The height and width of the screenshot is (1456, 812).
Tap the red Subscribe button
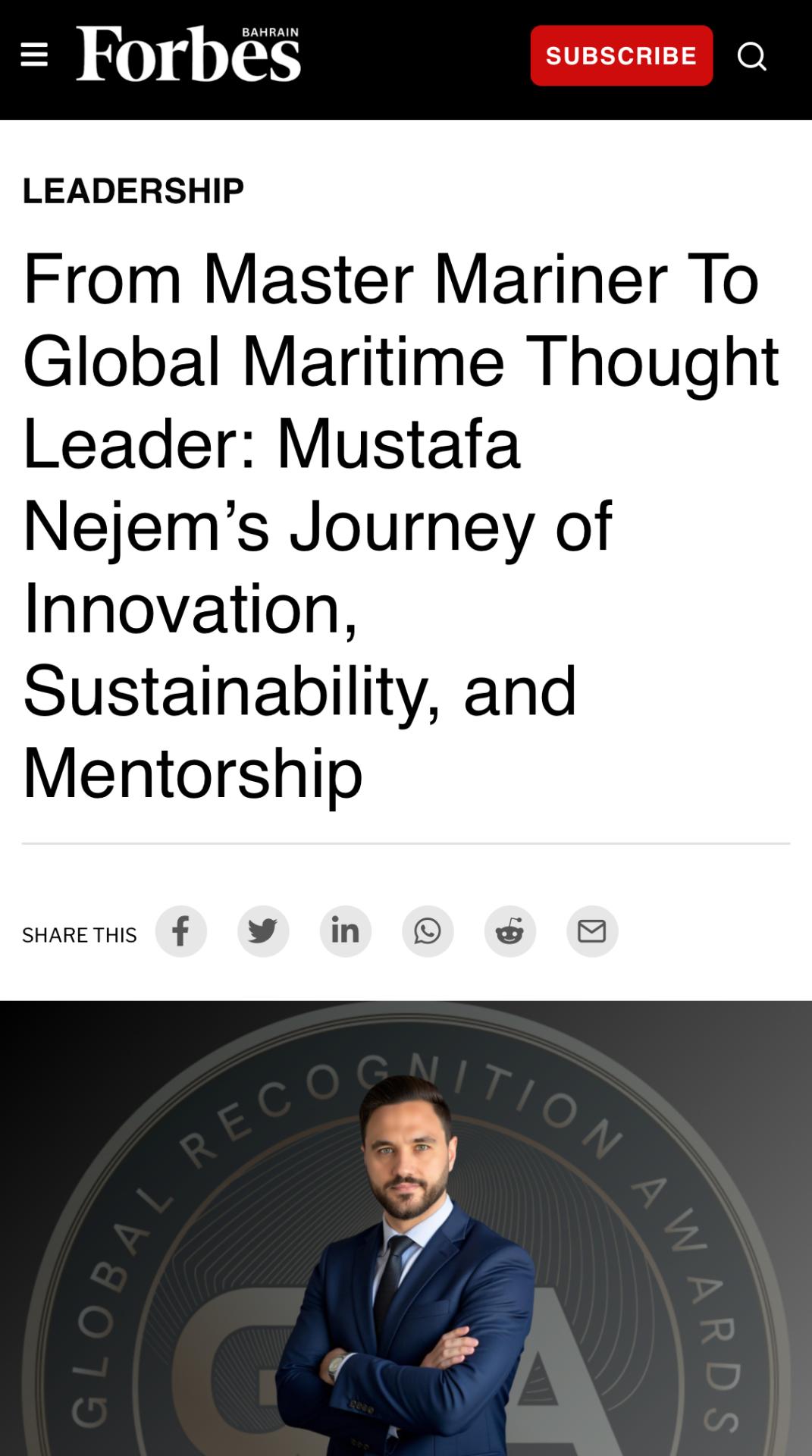pyautogui.click(x=621, y=55)
